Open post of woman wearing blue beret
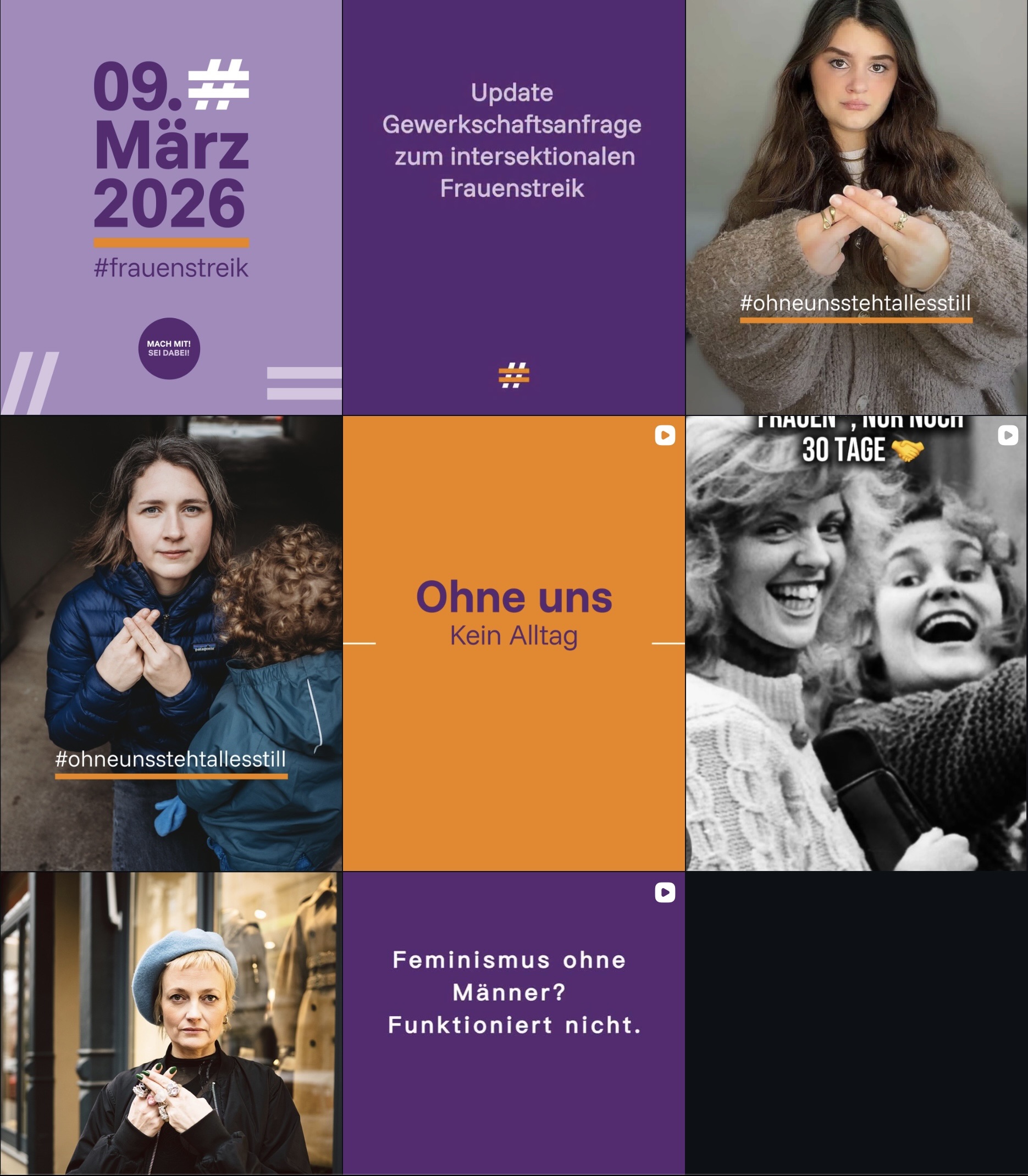The height and width of the screenshot is (1176, 1028). (x=171, y=1023)
